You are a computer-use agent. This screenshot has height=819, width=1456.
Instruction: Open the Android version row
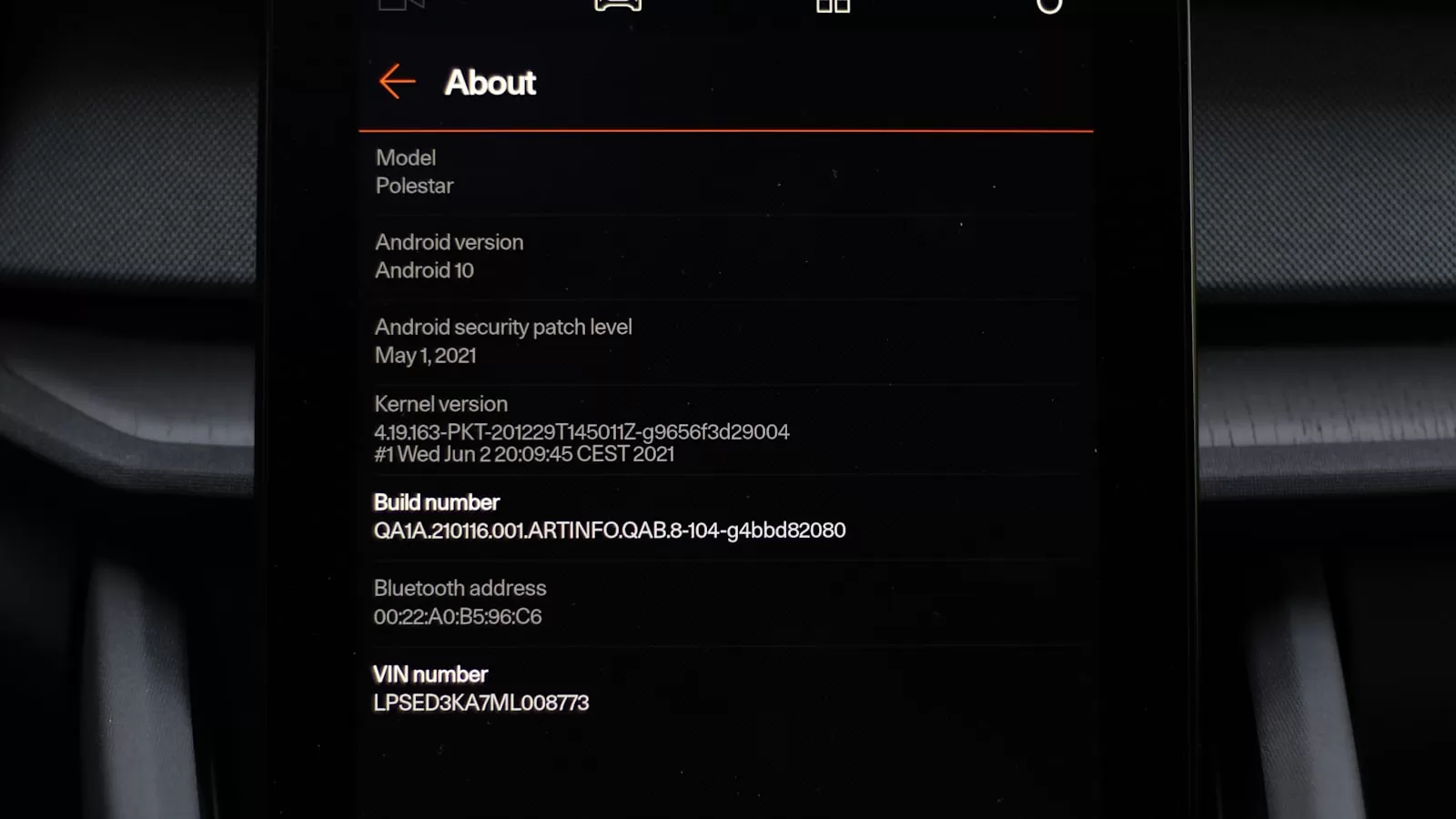tap(449, 257)
